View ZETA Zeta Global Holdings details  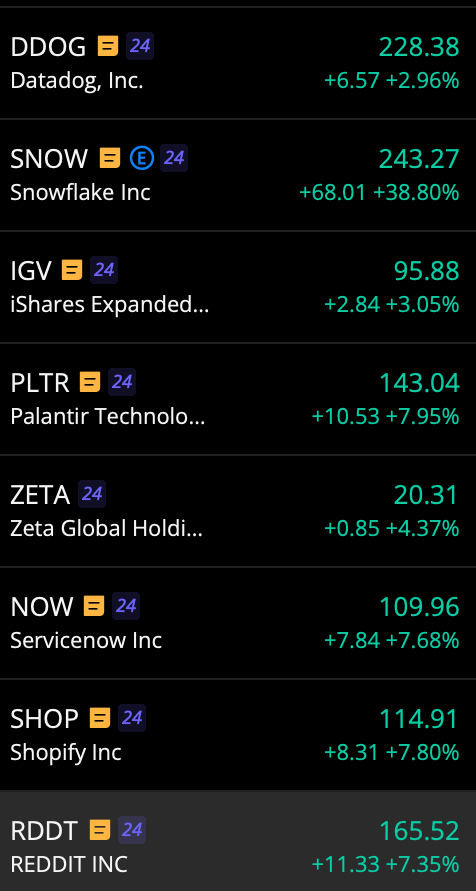coord(238,511)
